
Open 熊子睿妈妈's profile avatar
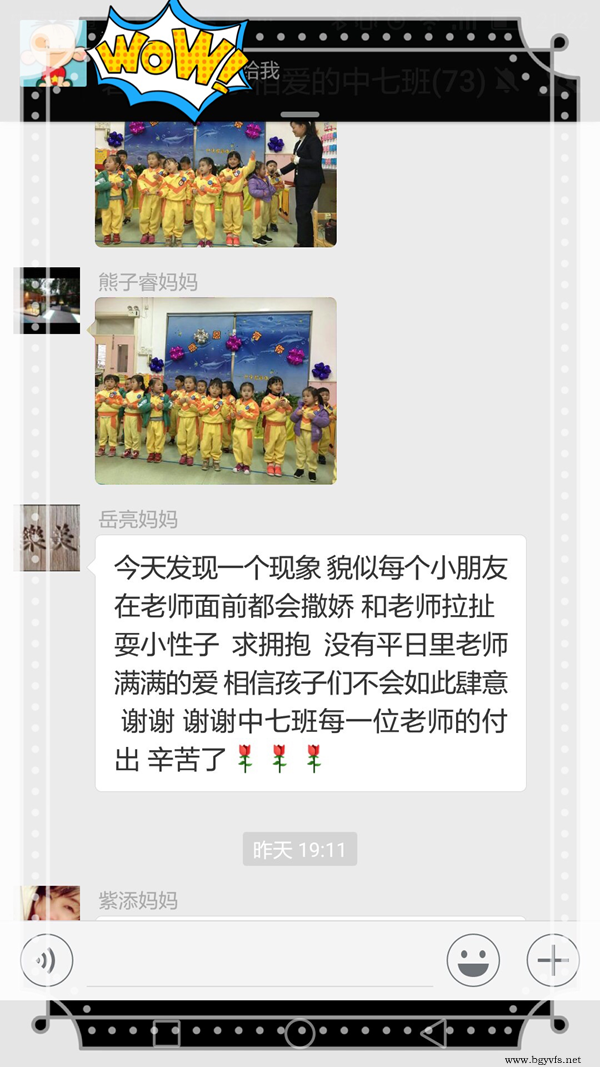point(47,300)
